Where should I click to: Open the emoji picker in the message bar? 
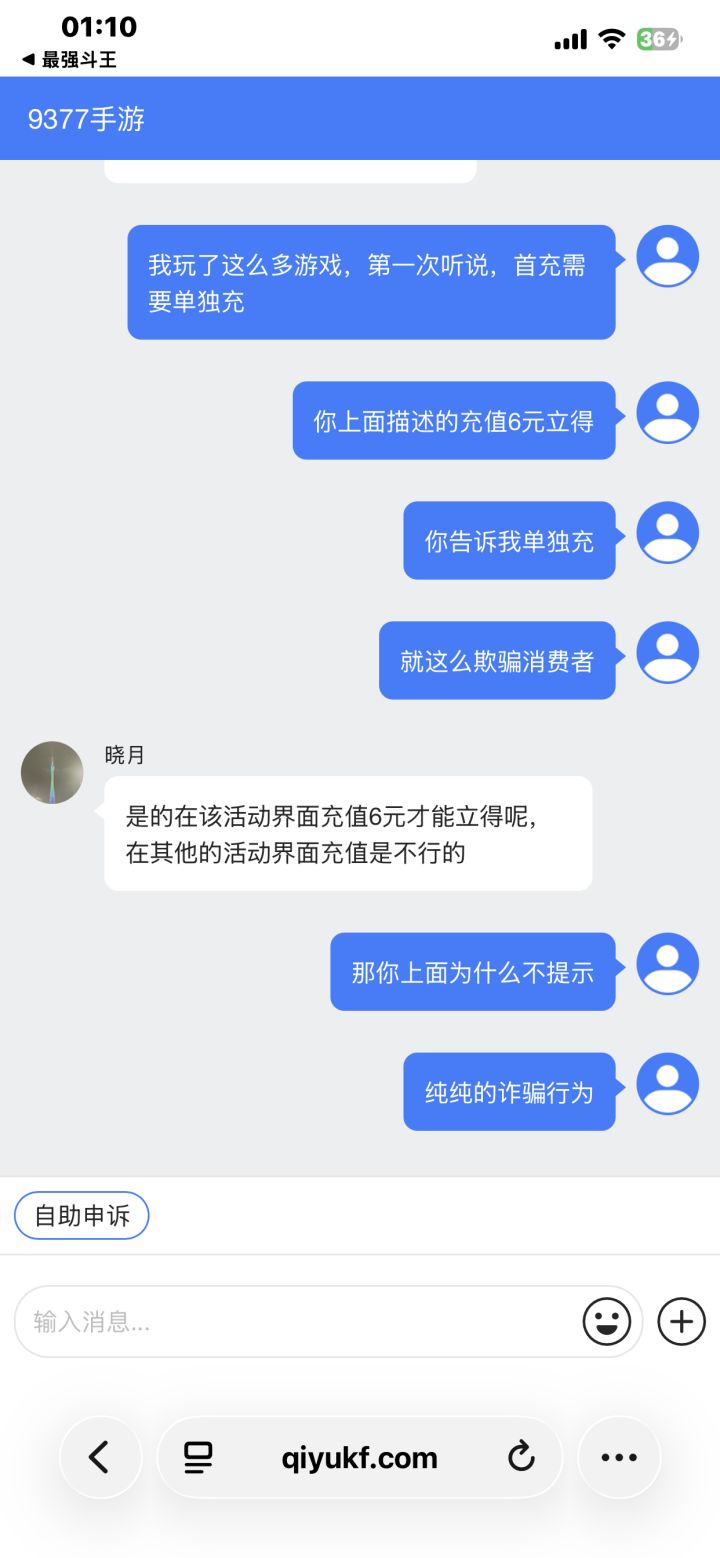point(607,1320)
